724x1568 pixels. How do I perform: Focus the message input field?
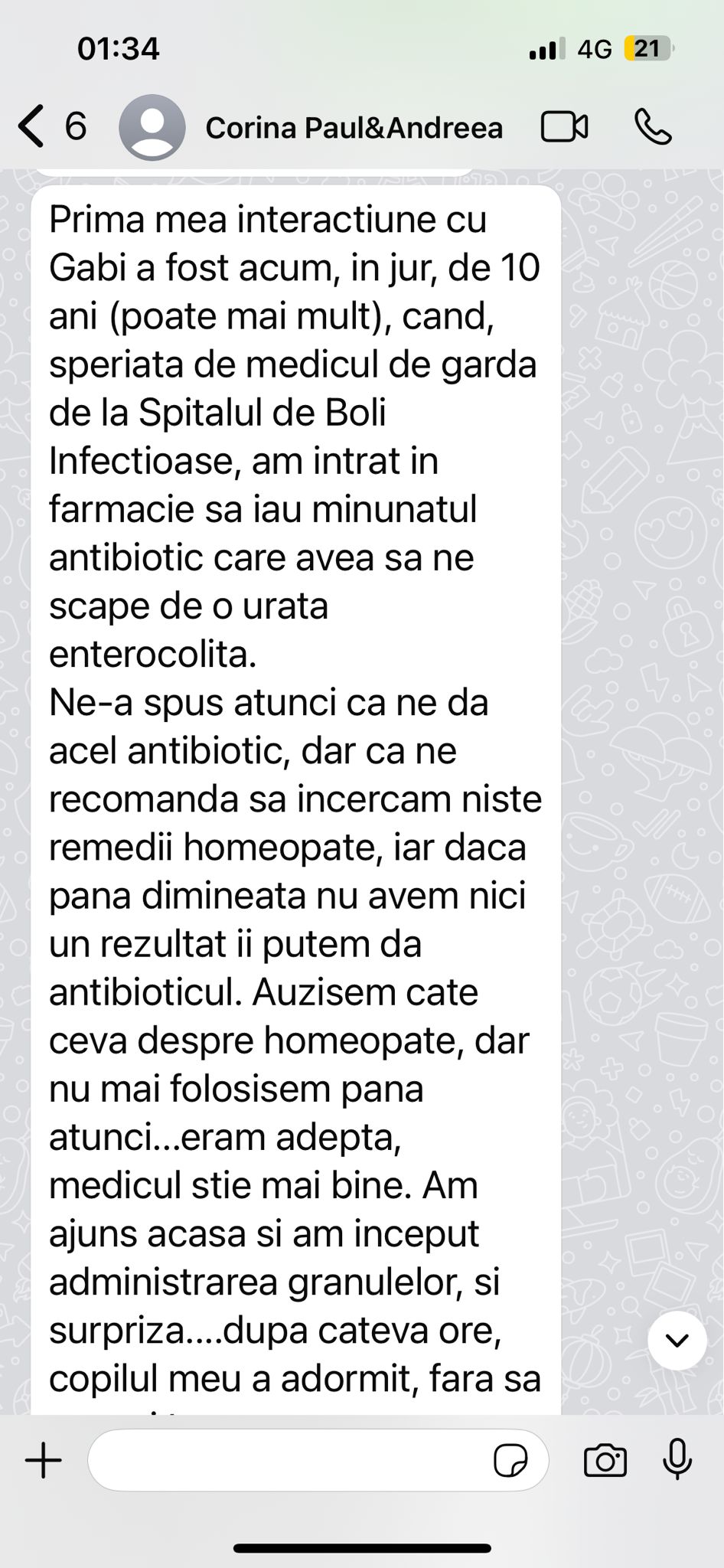point(291,1460)
